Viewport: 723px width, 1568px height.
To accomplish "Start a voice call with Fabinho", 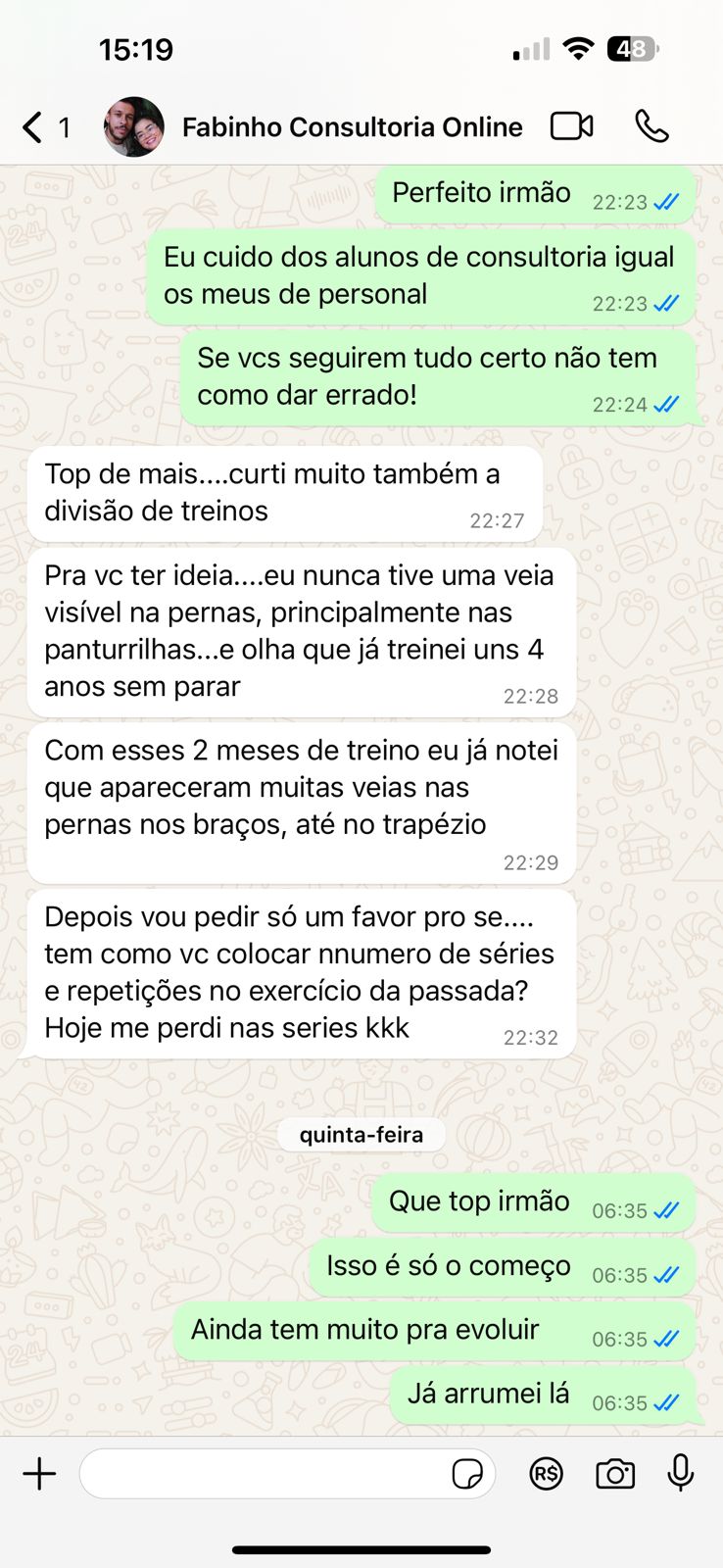I will coord(651,126).
